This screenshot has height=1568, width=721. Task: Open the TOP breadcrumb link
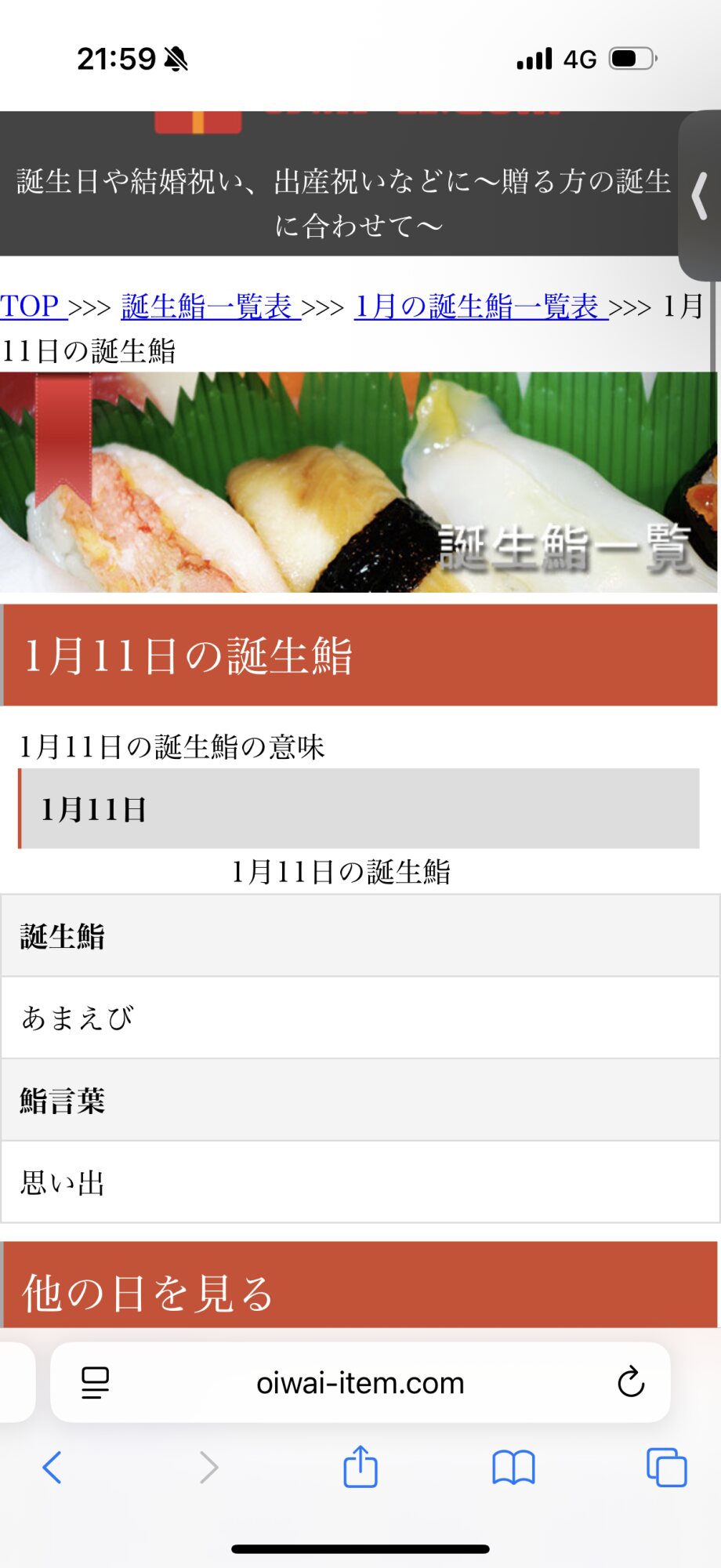30,307
